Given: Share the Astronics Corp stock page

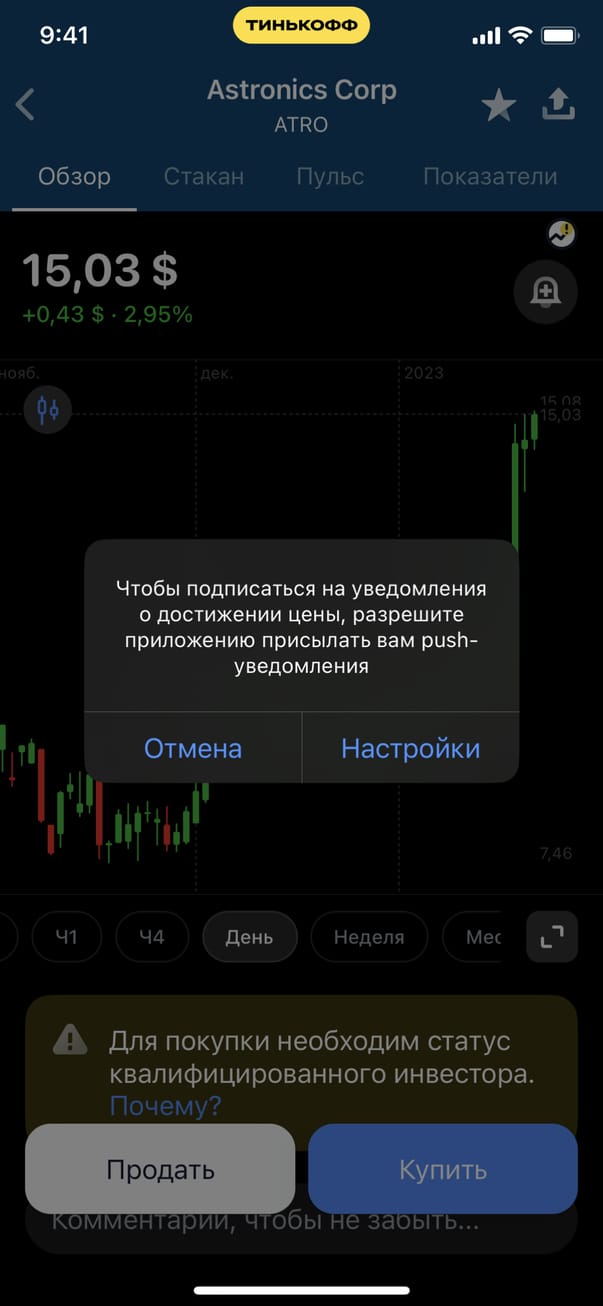Looking at the screenshot, I should point(560,104).
